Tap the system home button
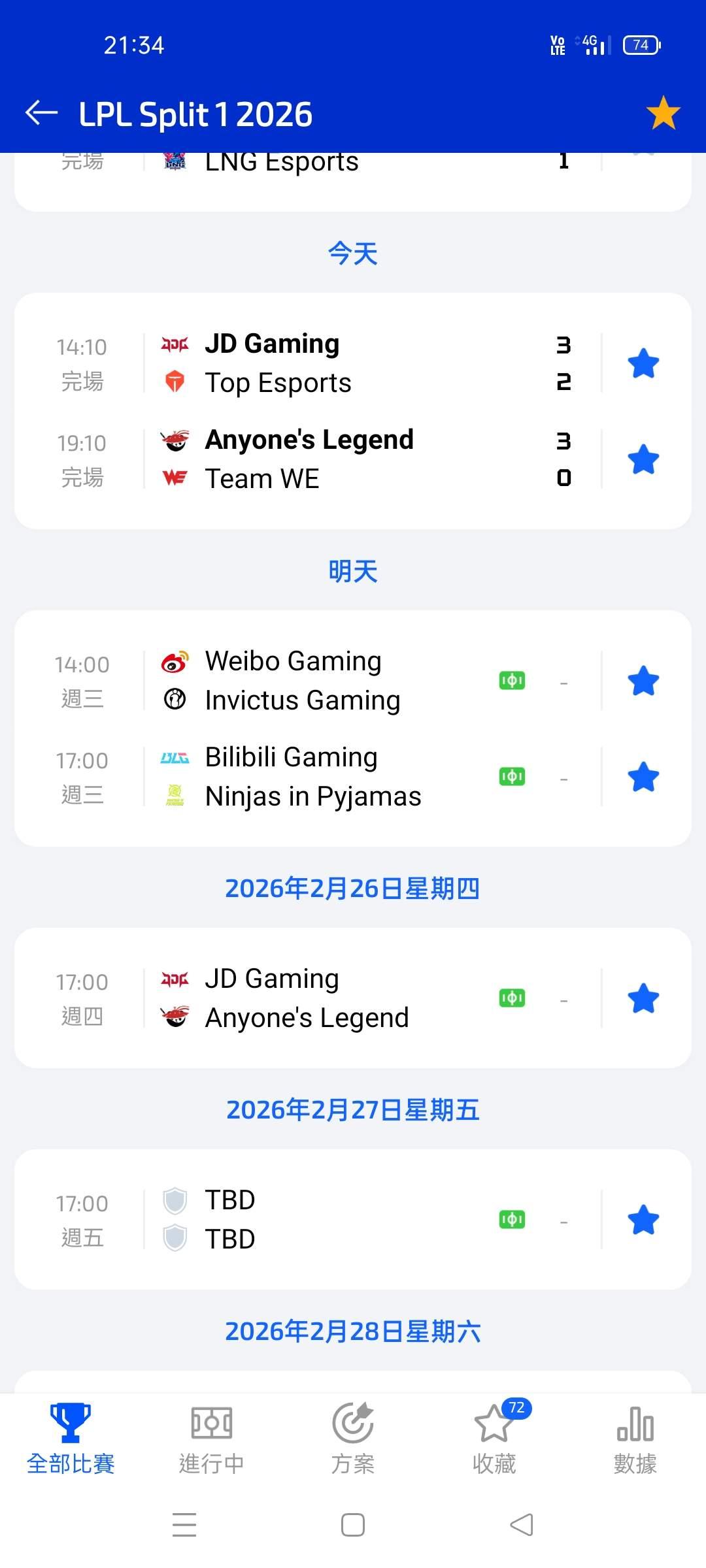Screen dimensions: 706x1568 (x=353, y=1525)
